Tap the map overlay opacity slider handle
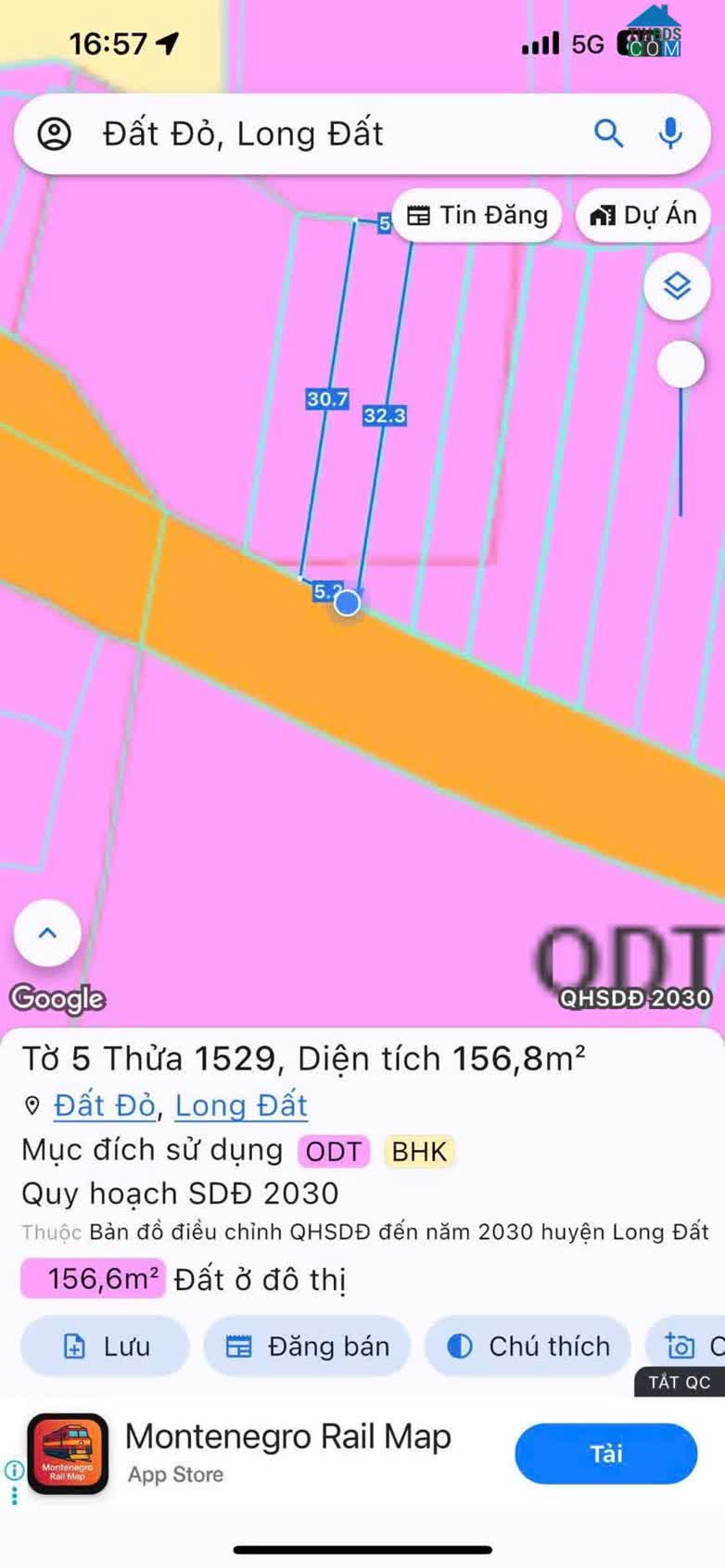 point(680,364)
